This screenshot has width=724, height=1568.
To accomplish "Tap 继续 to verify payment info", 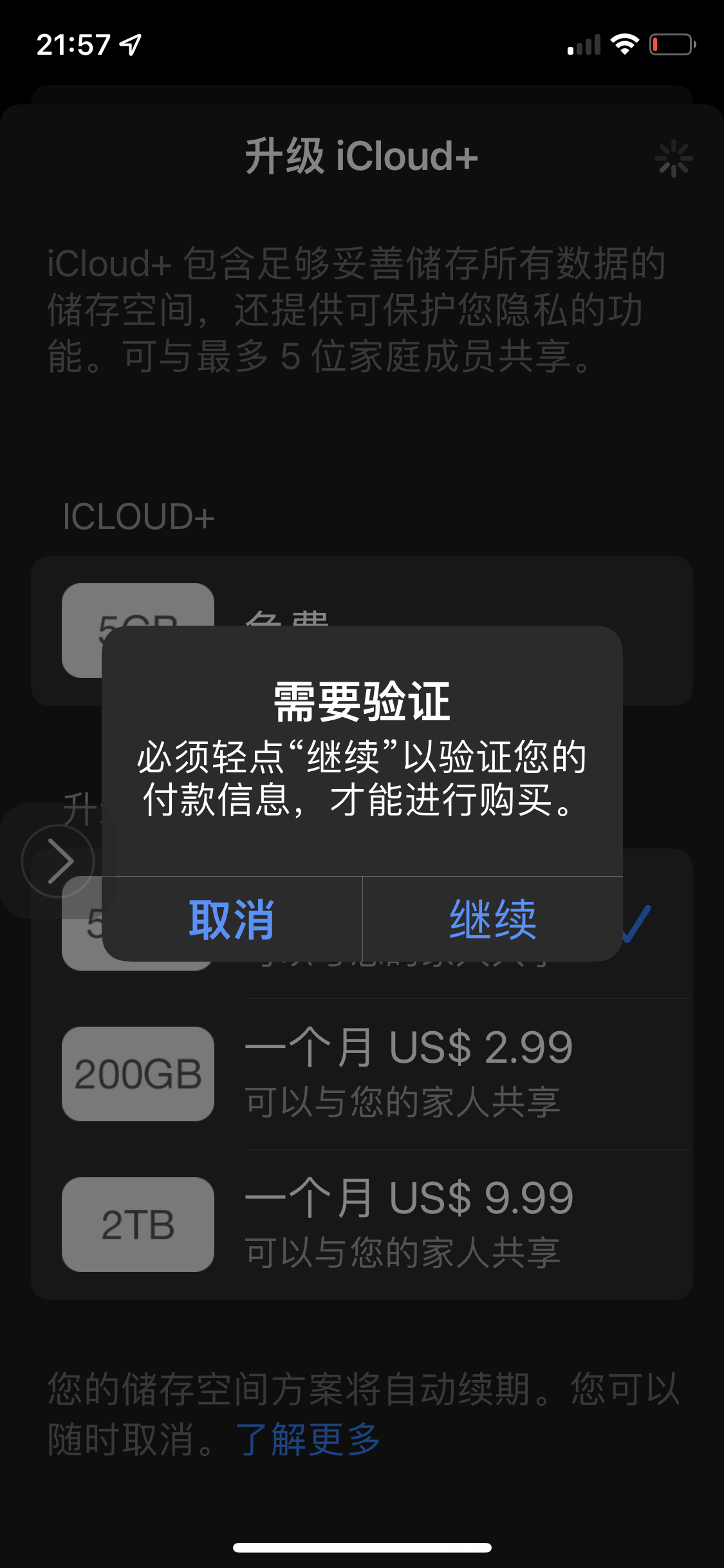I will pyautogui.click(x=493, y=919).
